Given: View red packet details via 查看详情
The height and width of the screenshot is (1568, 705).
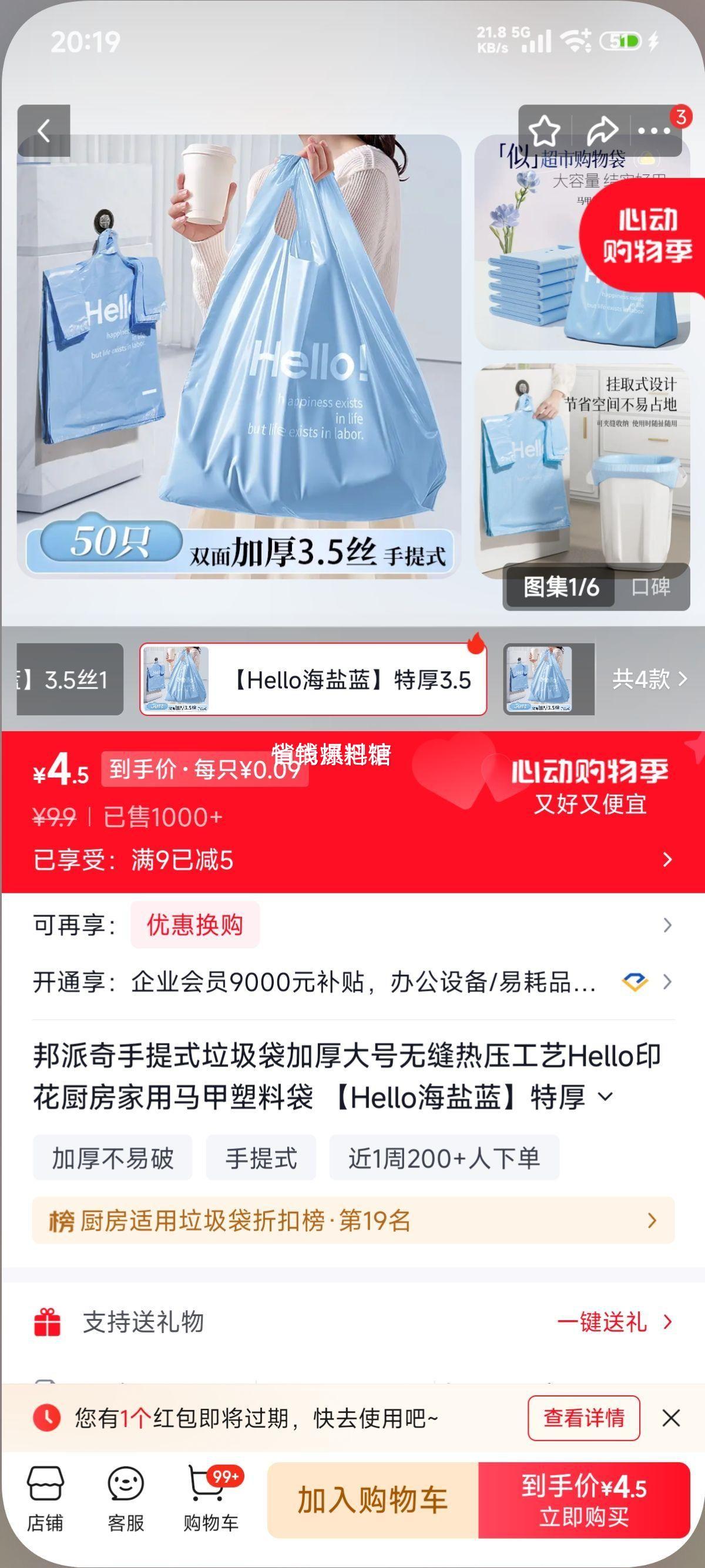Looking at the screenshot, I should [583, 1418].
